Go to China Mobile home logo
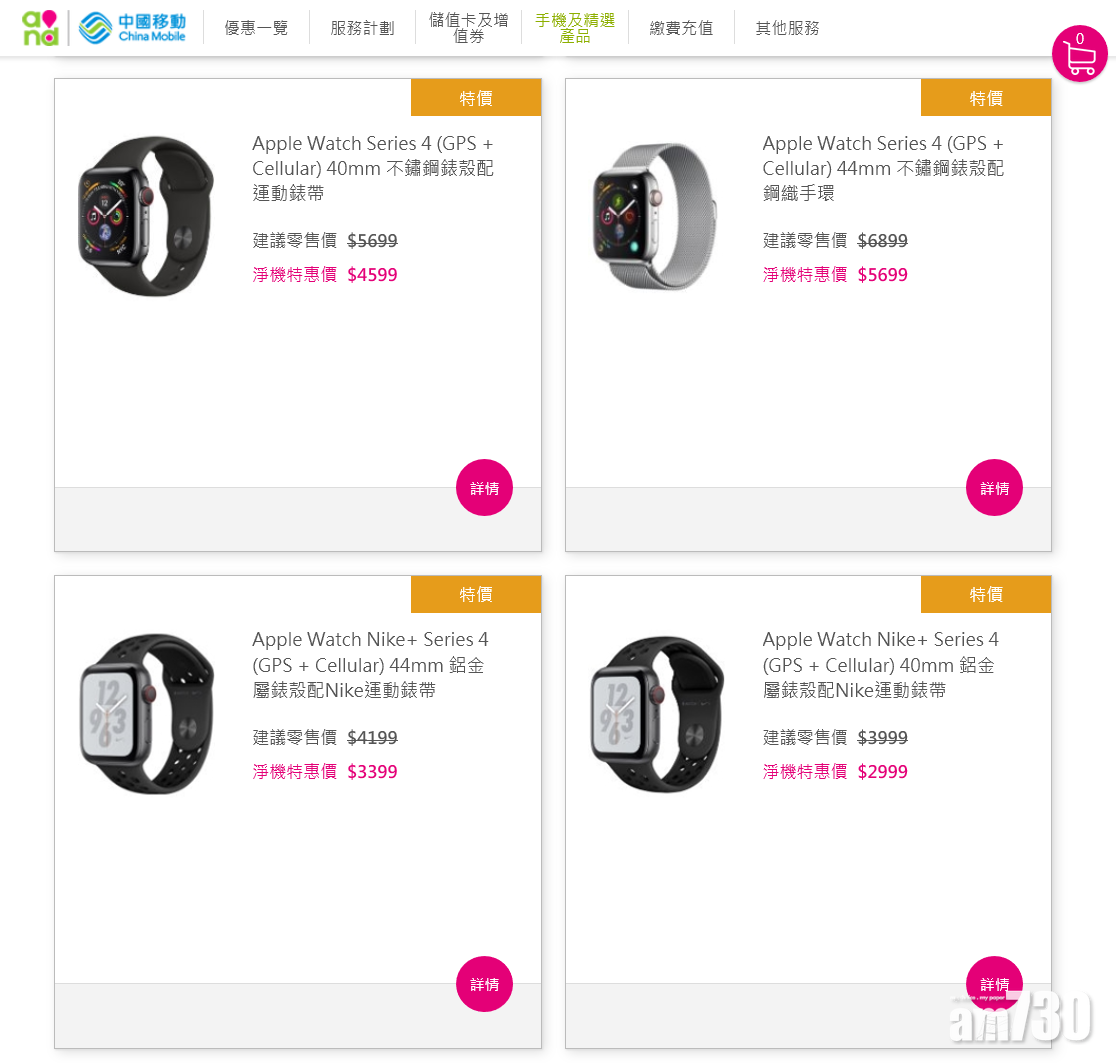The image size is (1116, 1063). (x=132, y=28)
